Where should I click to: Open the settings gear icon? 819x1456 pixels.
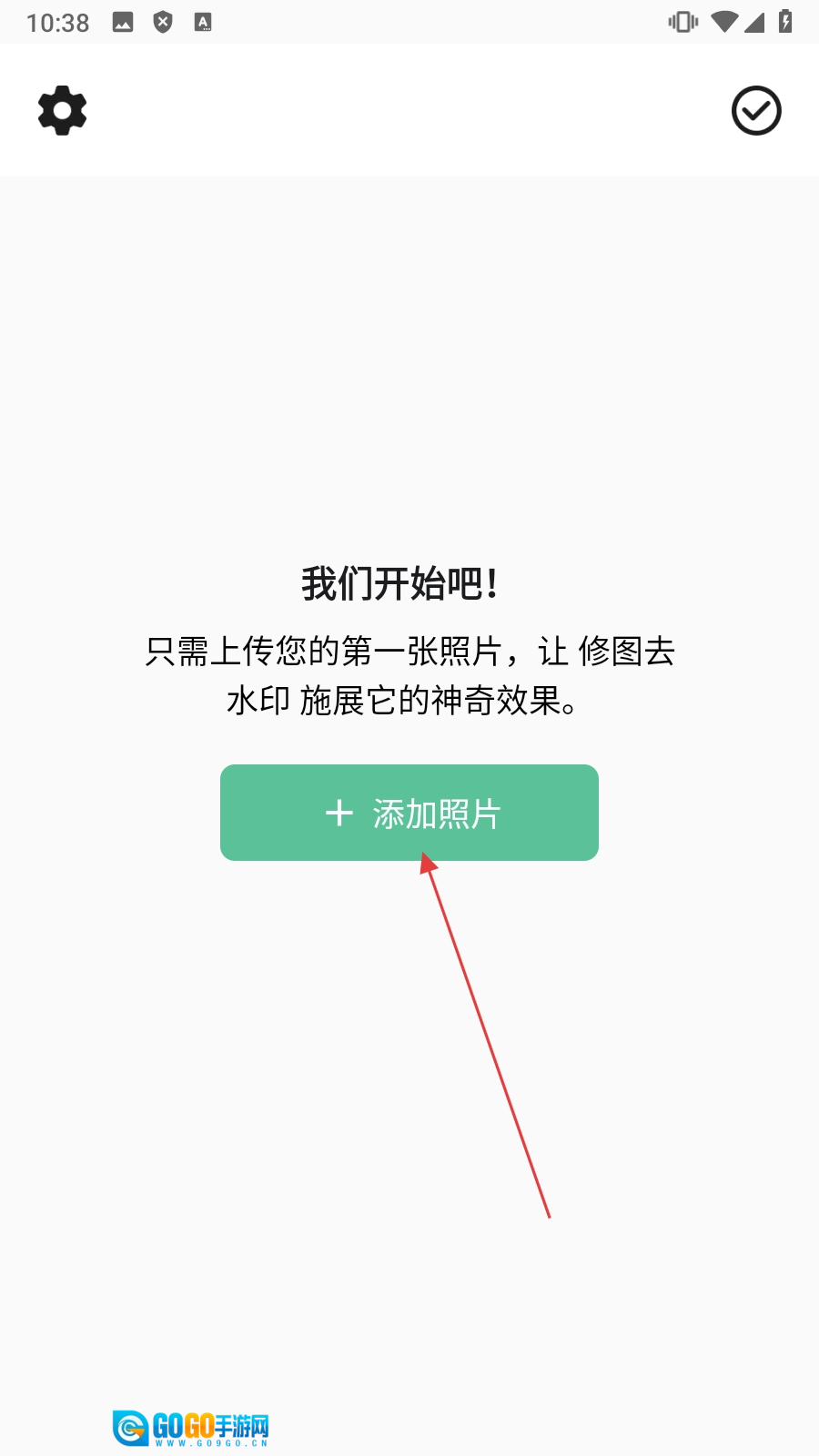[x=62, y=111]
